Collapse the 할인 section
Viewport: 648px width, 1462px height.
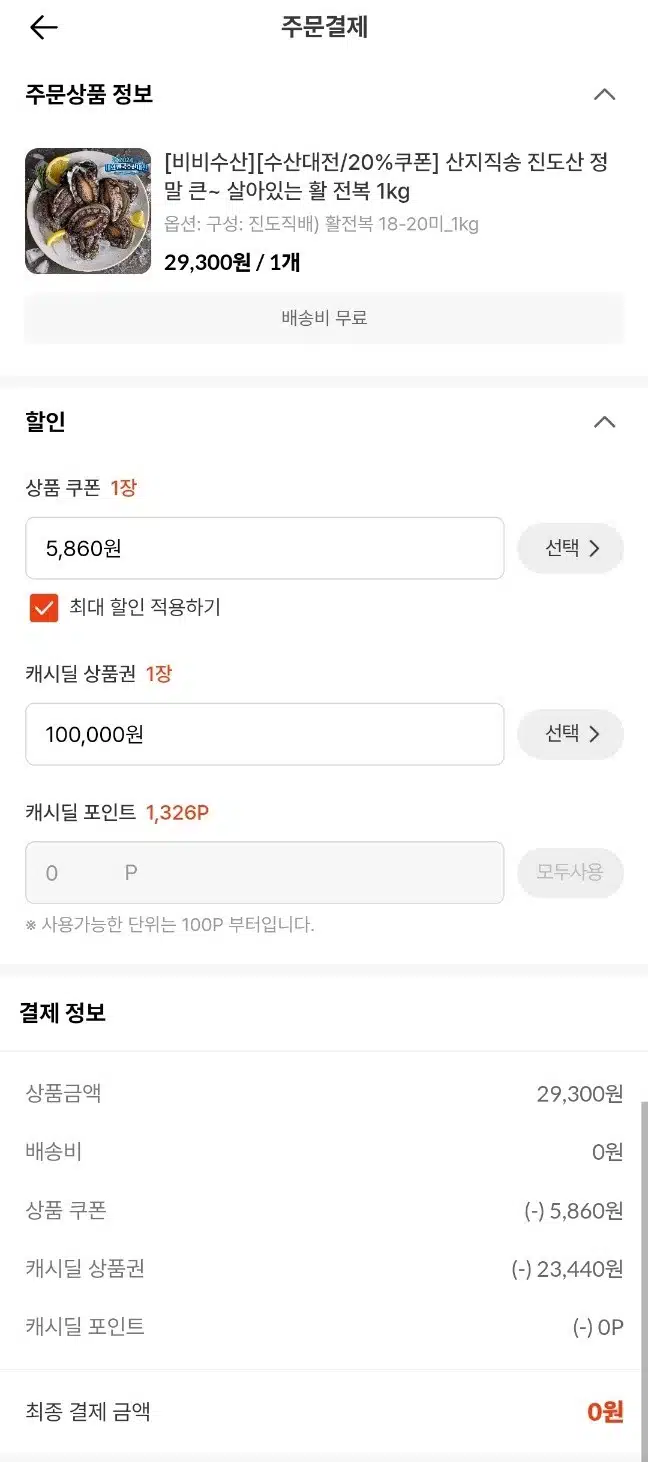(604, 422)
